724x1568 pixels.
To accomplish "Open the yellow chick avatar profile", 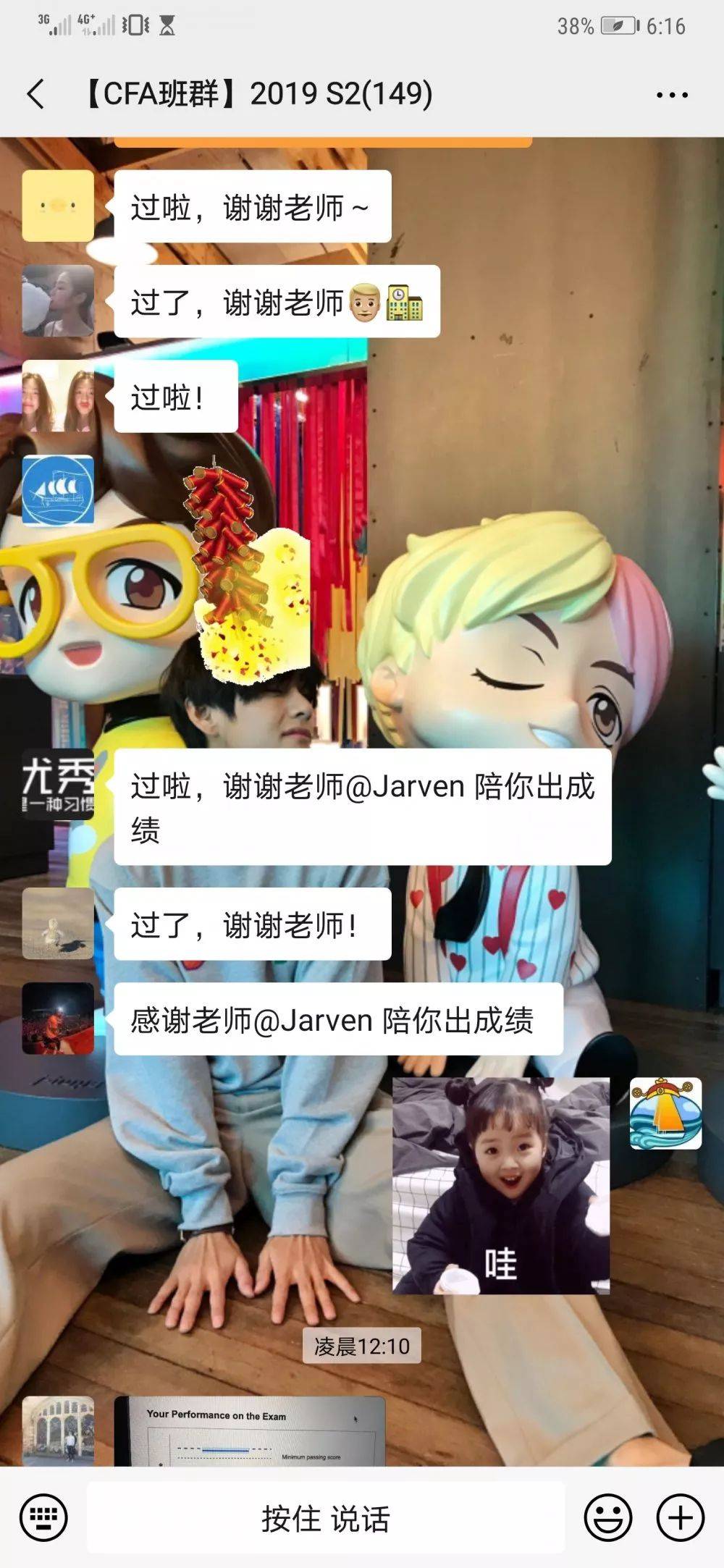I will point(58,206).
